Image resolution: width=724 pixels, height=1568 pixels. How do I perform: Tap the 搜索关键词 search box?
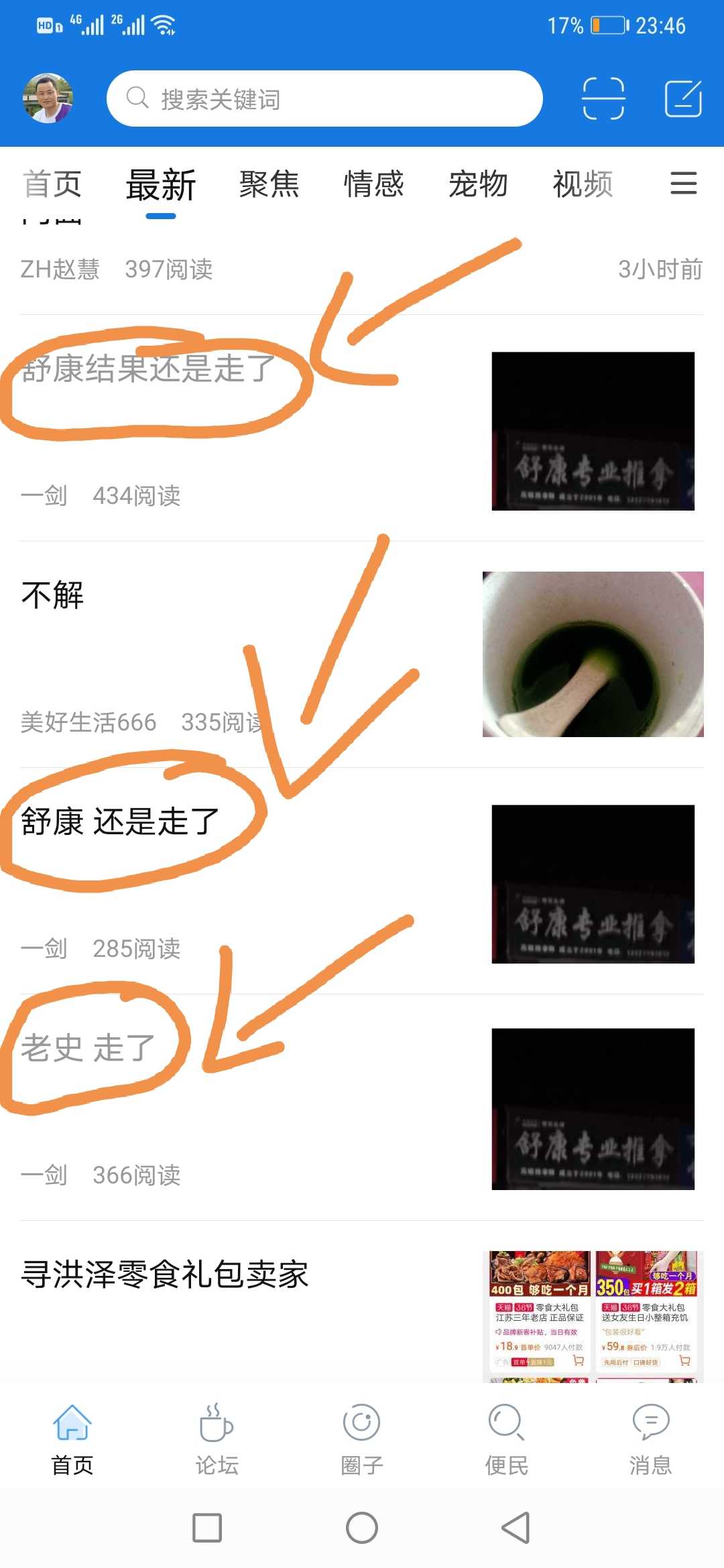click(x=324, y=99)
